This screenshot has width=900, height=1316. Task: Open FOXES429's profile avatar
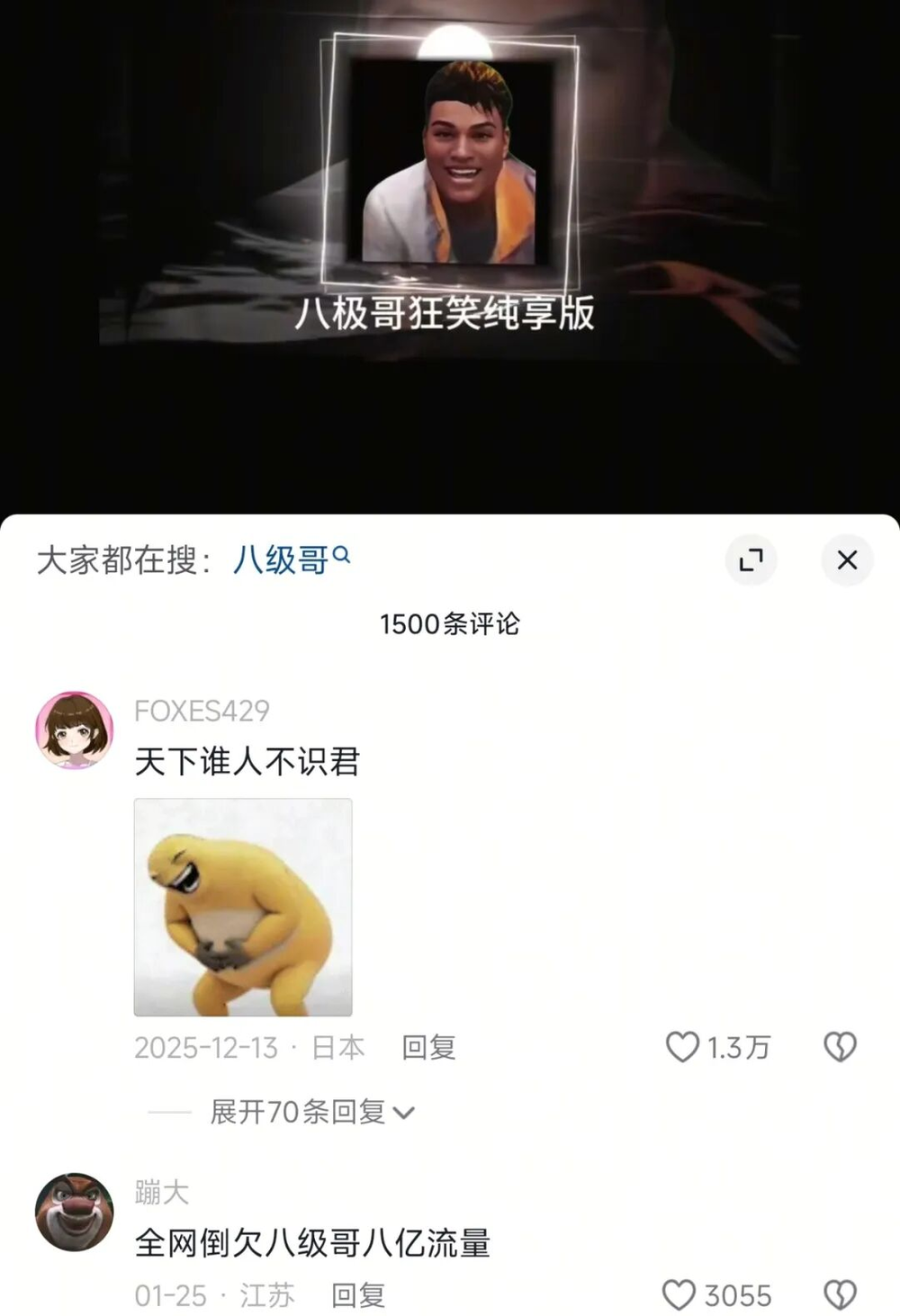click(x=74, y=730)
